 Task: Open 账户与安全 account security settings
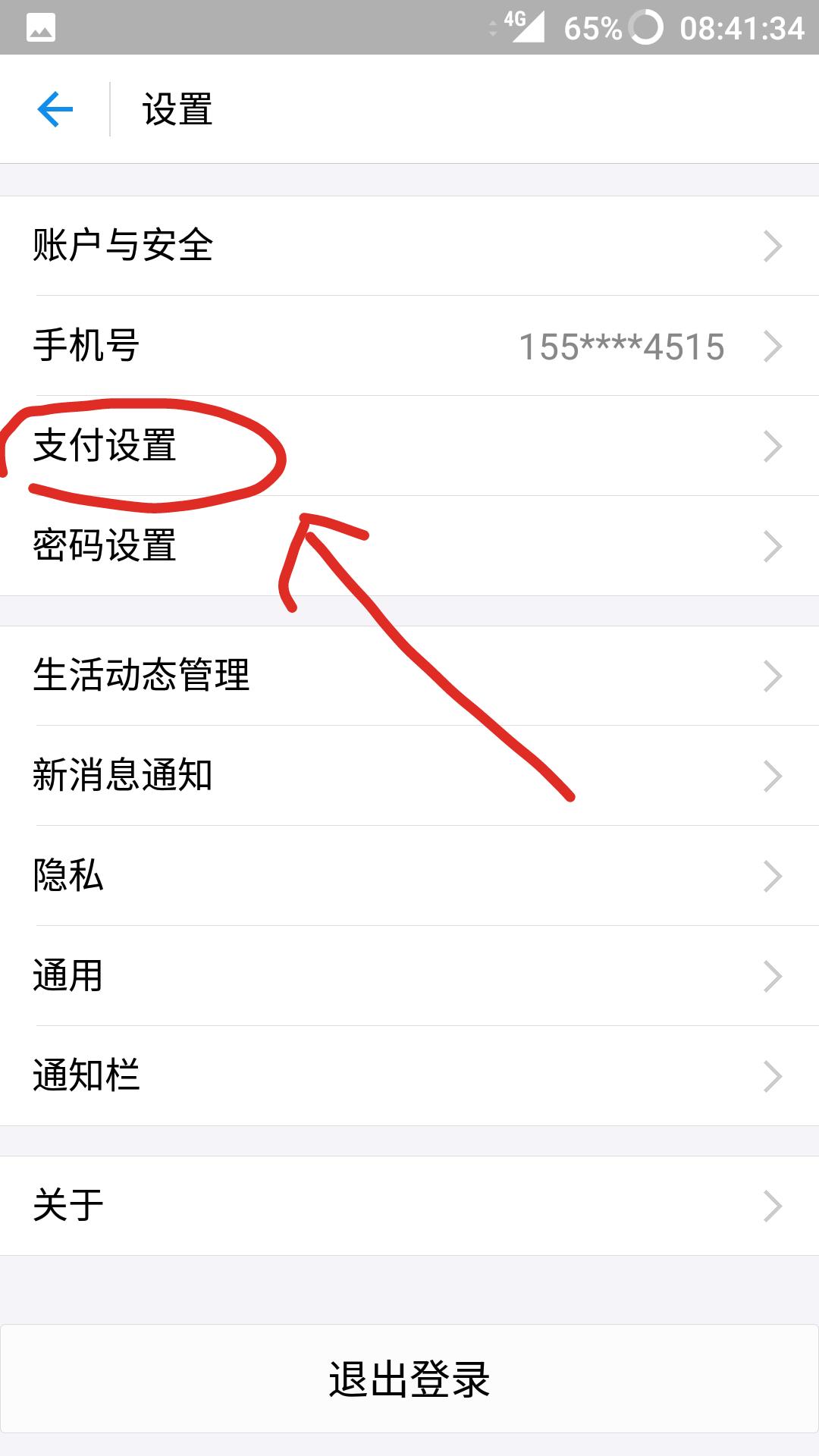click(x=124, y=244)
